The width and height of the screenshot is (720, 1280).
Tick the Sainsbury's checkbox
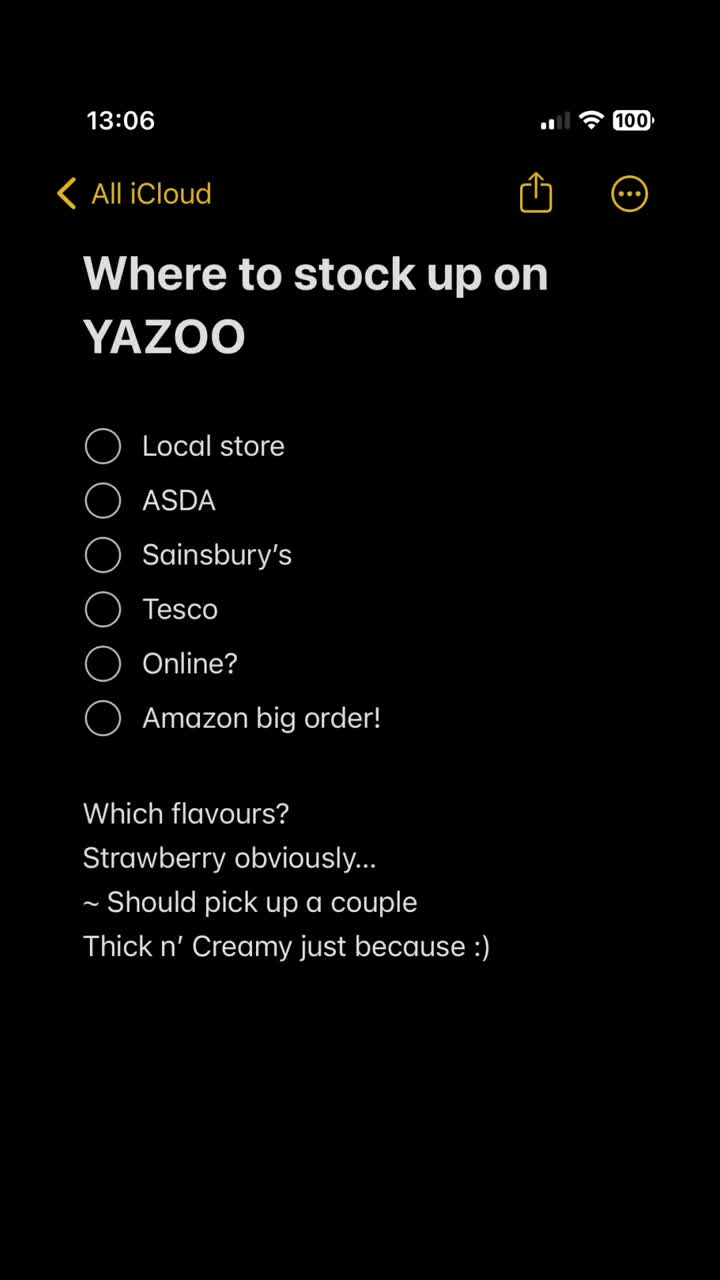click(103, 555)
